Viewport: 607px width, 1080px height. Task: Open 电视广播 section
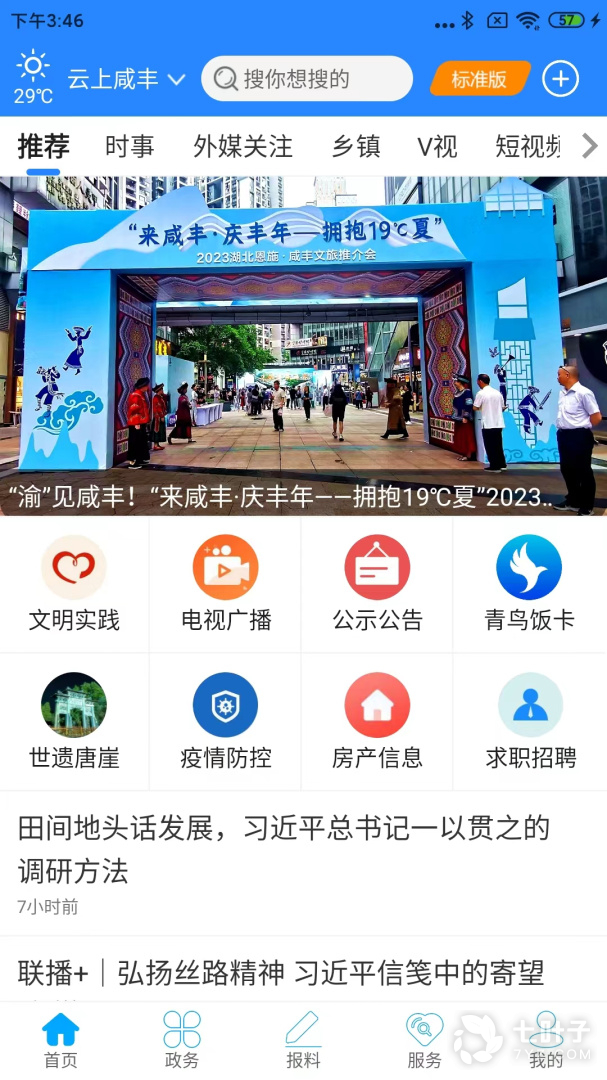tap(226, 583)
